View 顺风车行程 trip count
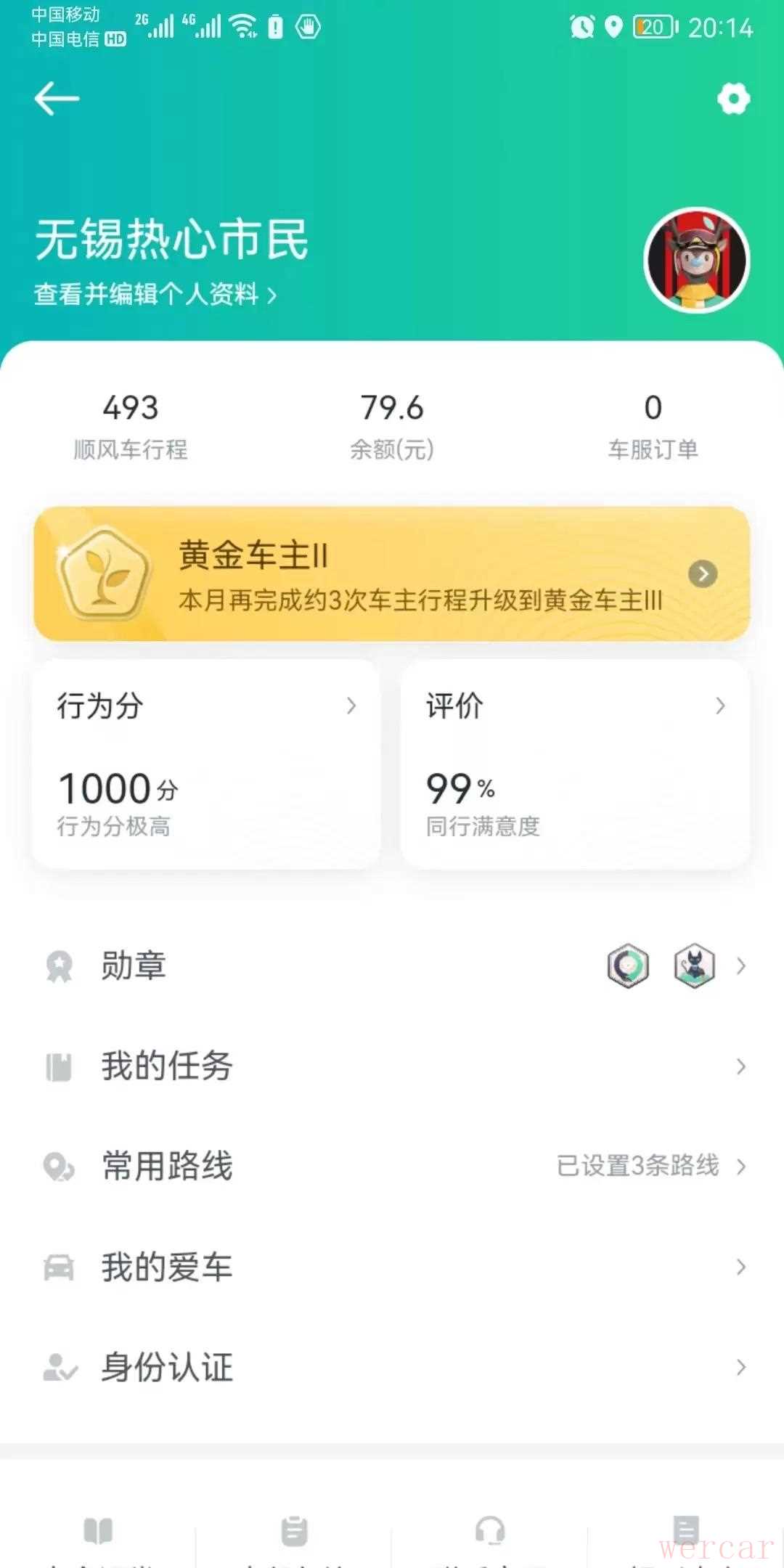 point(131,425)
